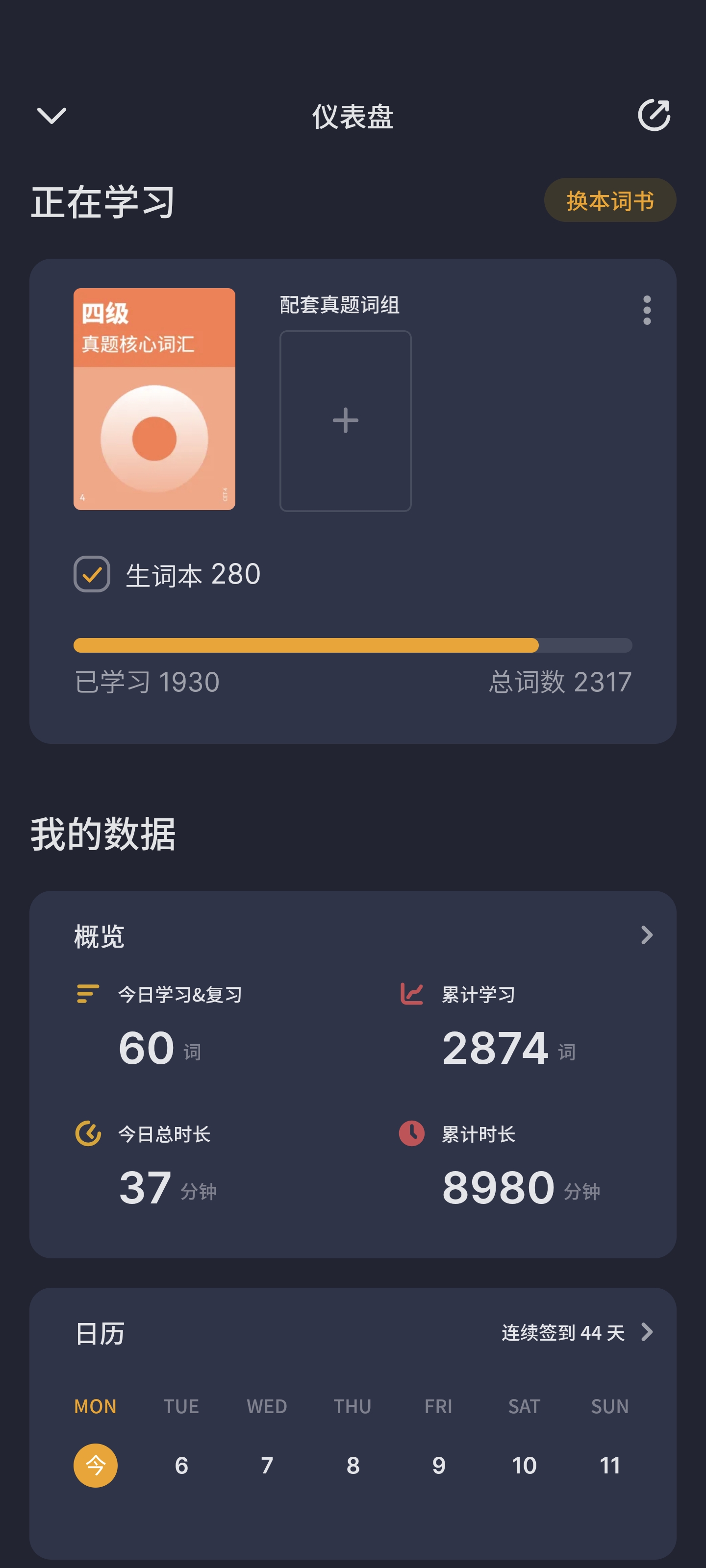Pick day 10 in the calendar row

click(524, 1465)
